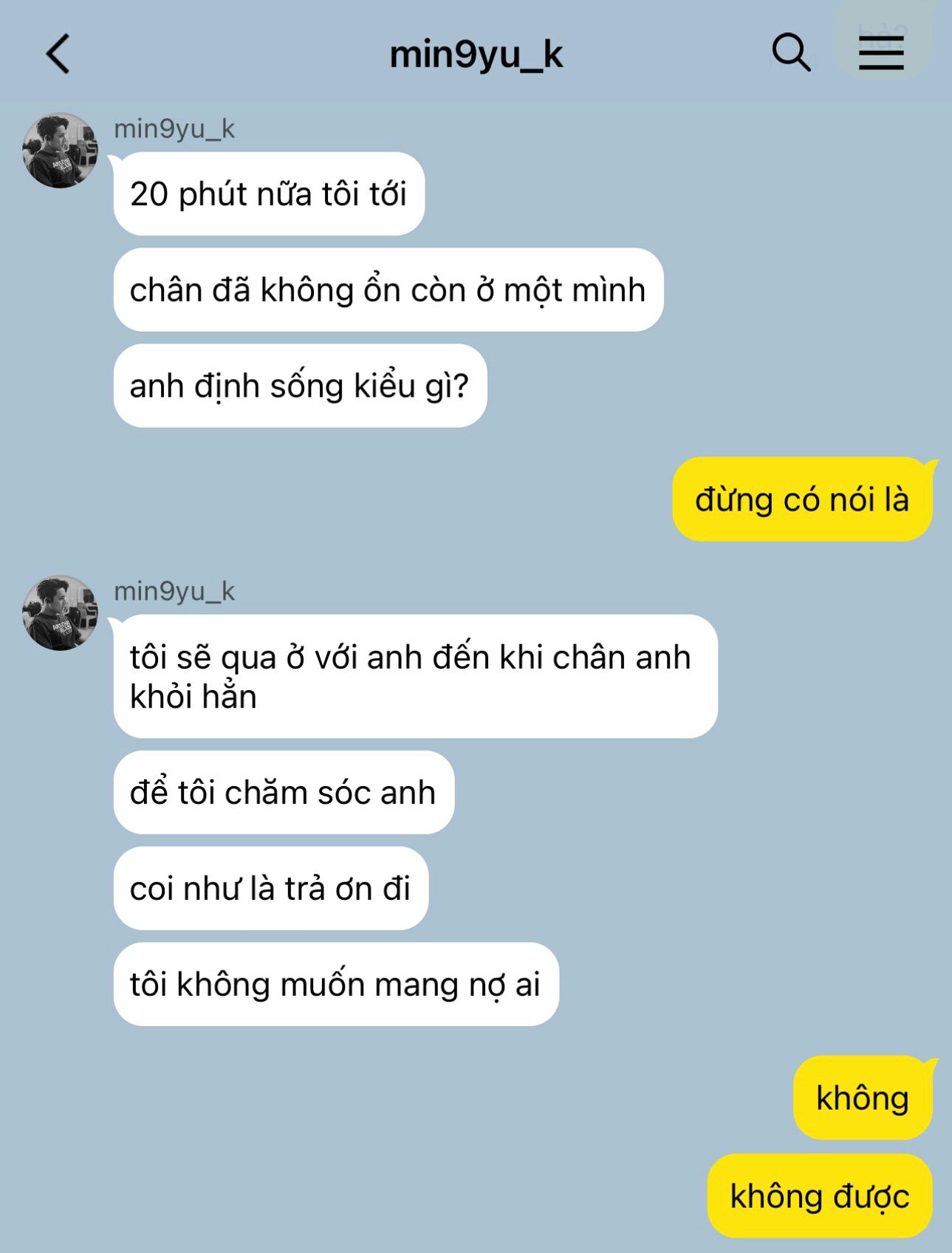952x1253 pixels.
Task: Open the chat hamburger menu
Action: point(881,53)
